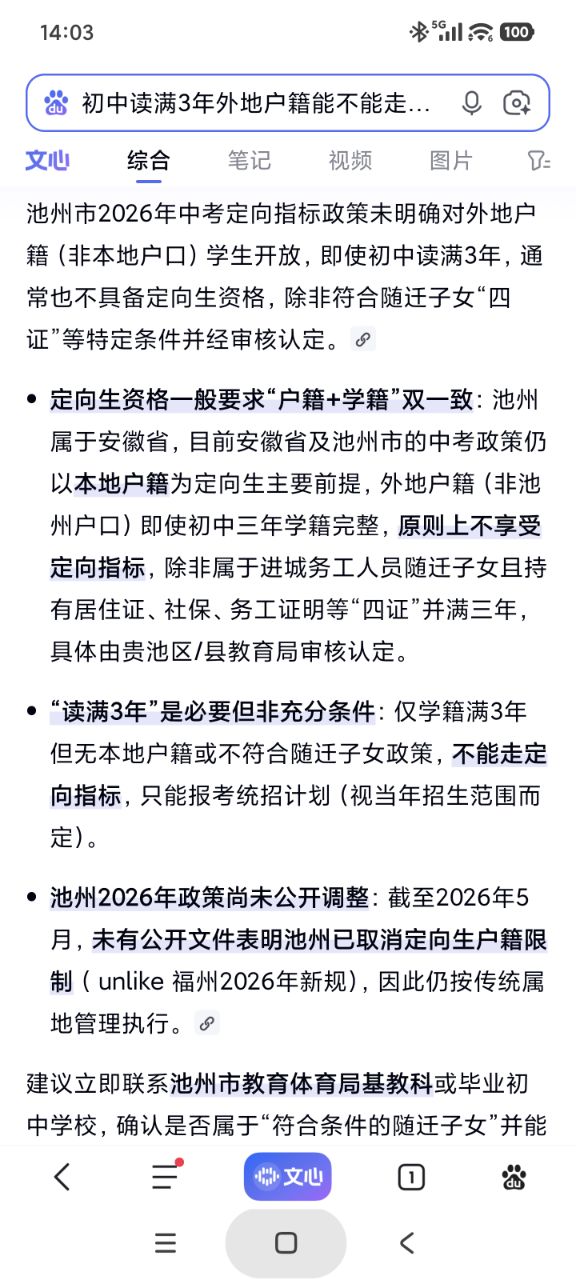
Task: Switch to the 图片 tab
Action: click(451, 160)
